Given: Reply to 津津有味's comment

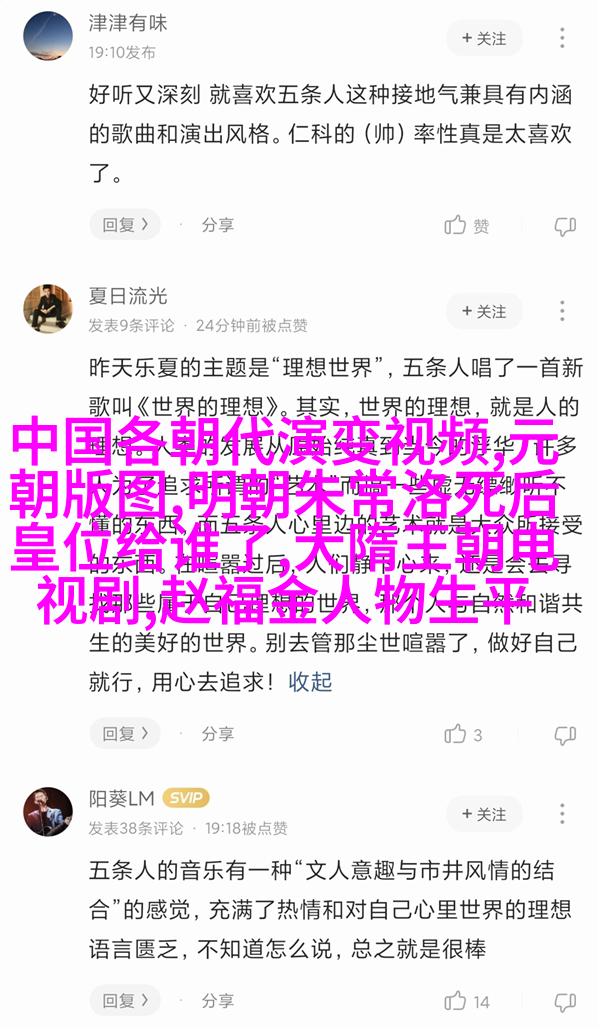Looking at the screenshot, I should coord(125,225).
